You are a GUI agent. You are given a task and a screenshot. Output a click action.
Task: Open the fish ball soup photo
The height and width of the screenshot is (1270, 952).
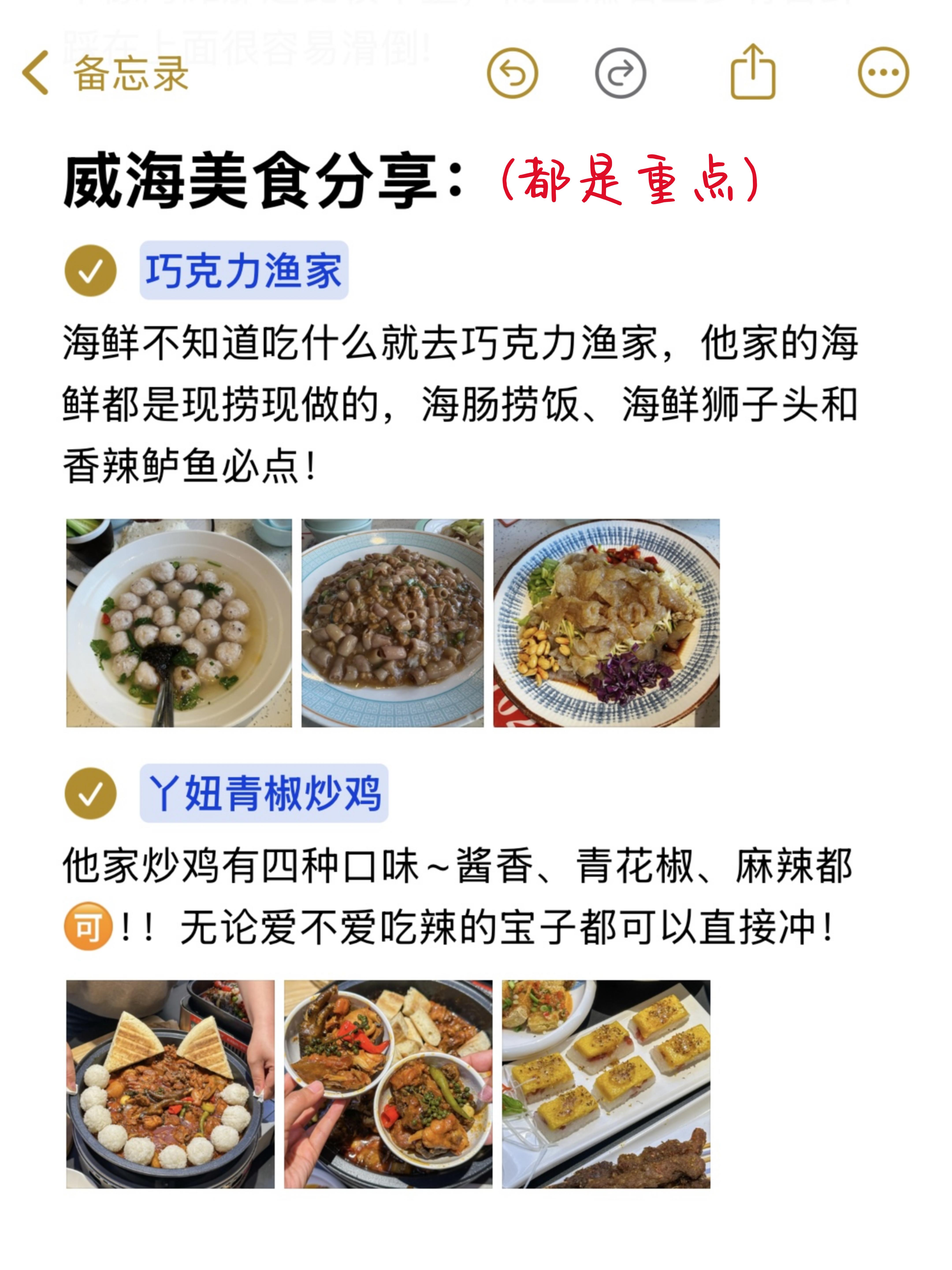point(179,623)
